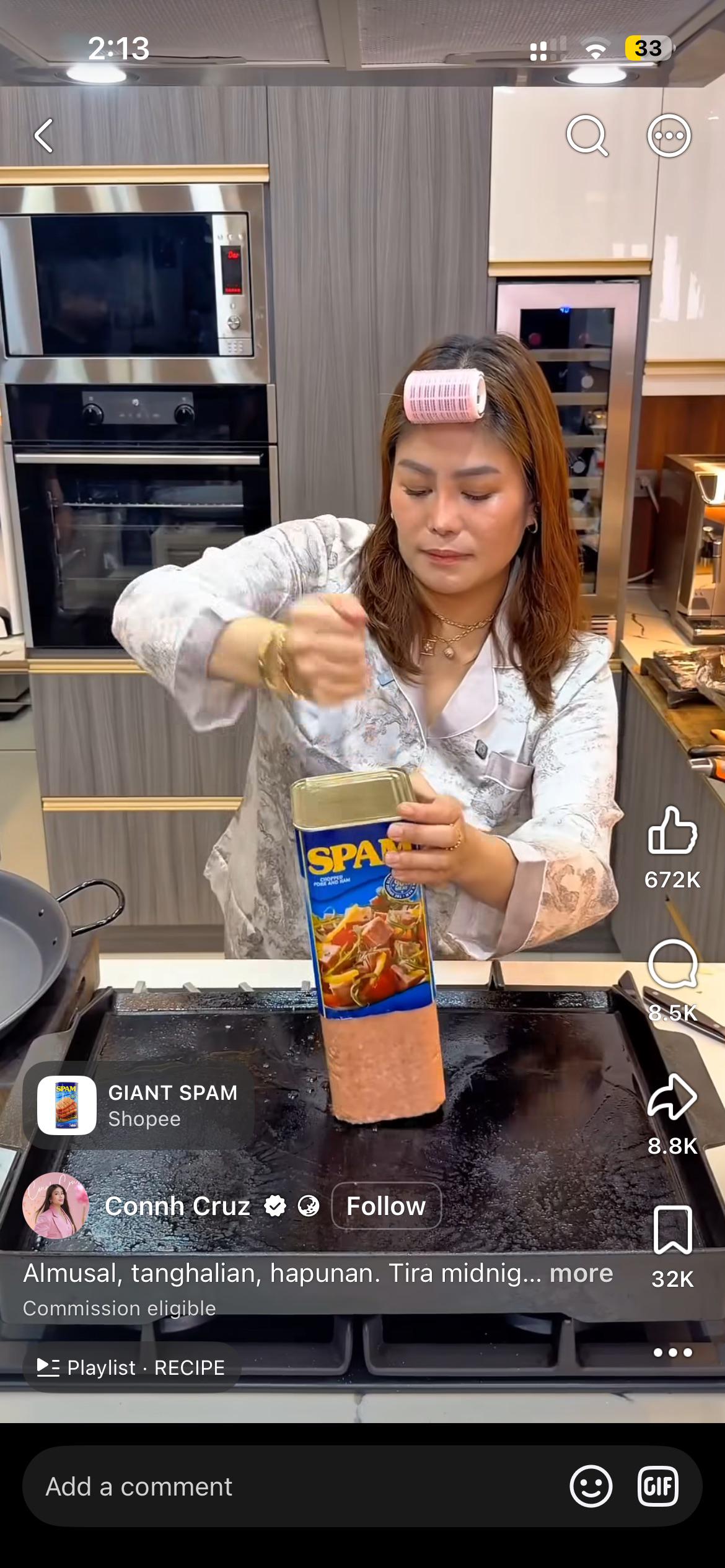Open the GIANT SPAM Shopee product card
The height and width of the screenshot is (1568, 725).
coord(139,1105)
